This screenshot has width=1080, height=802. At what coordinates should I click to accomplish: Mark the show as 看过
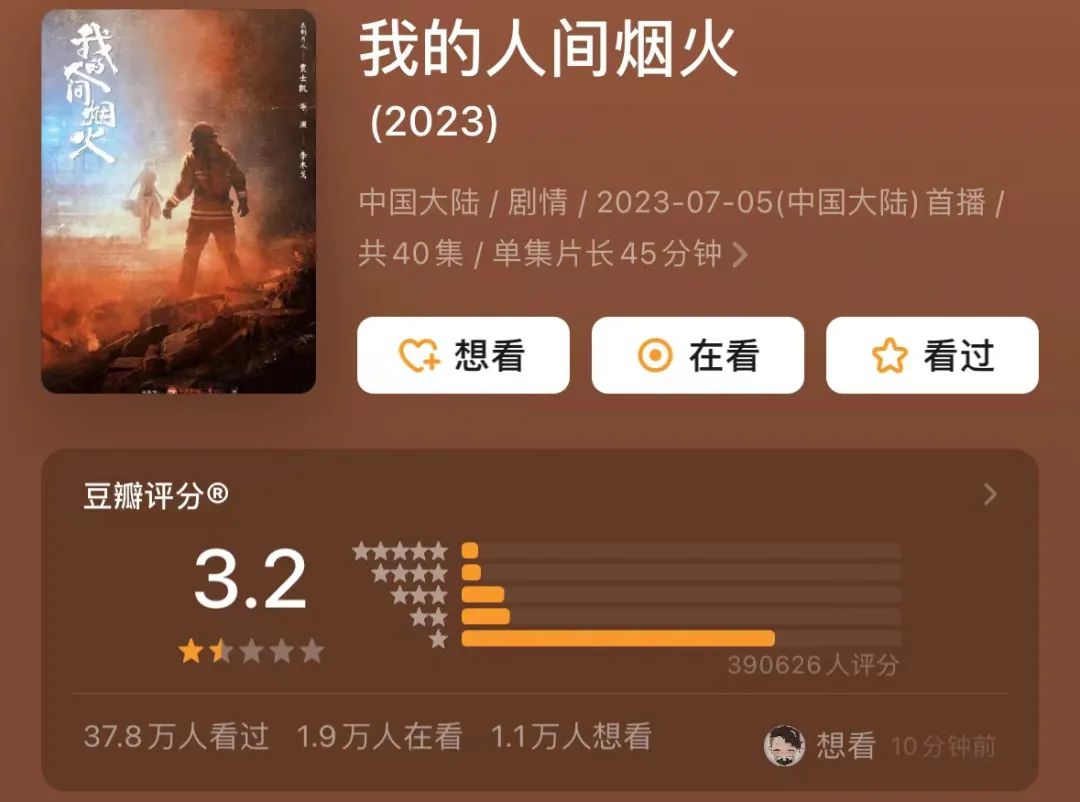click(x=931, y=355)
